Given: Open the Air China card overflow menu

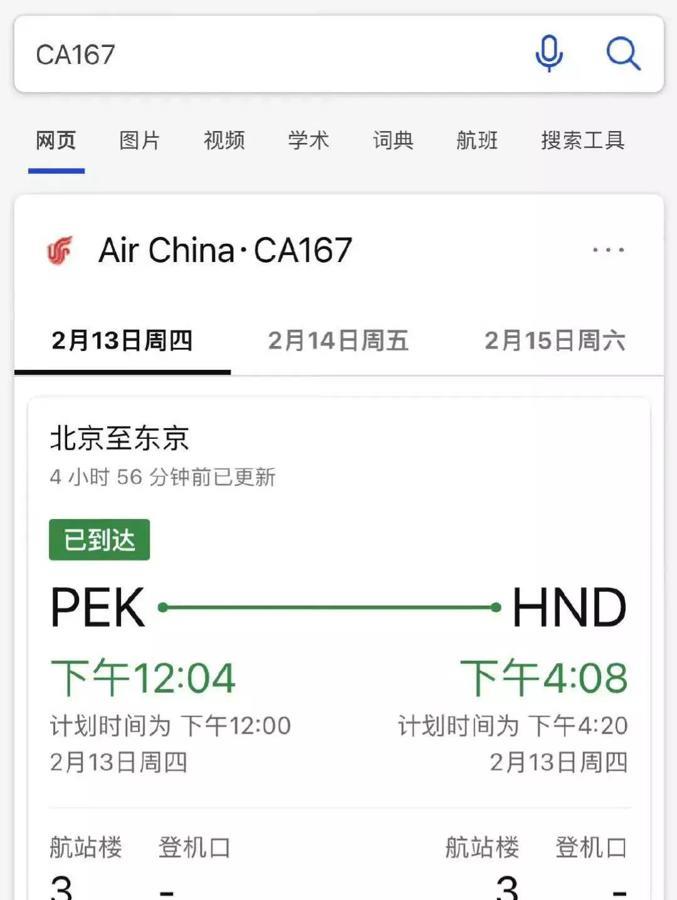Looking at the screenshot, I should pyautogui.click(x=608, y=250).
